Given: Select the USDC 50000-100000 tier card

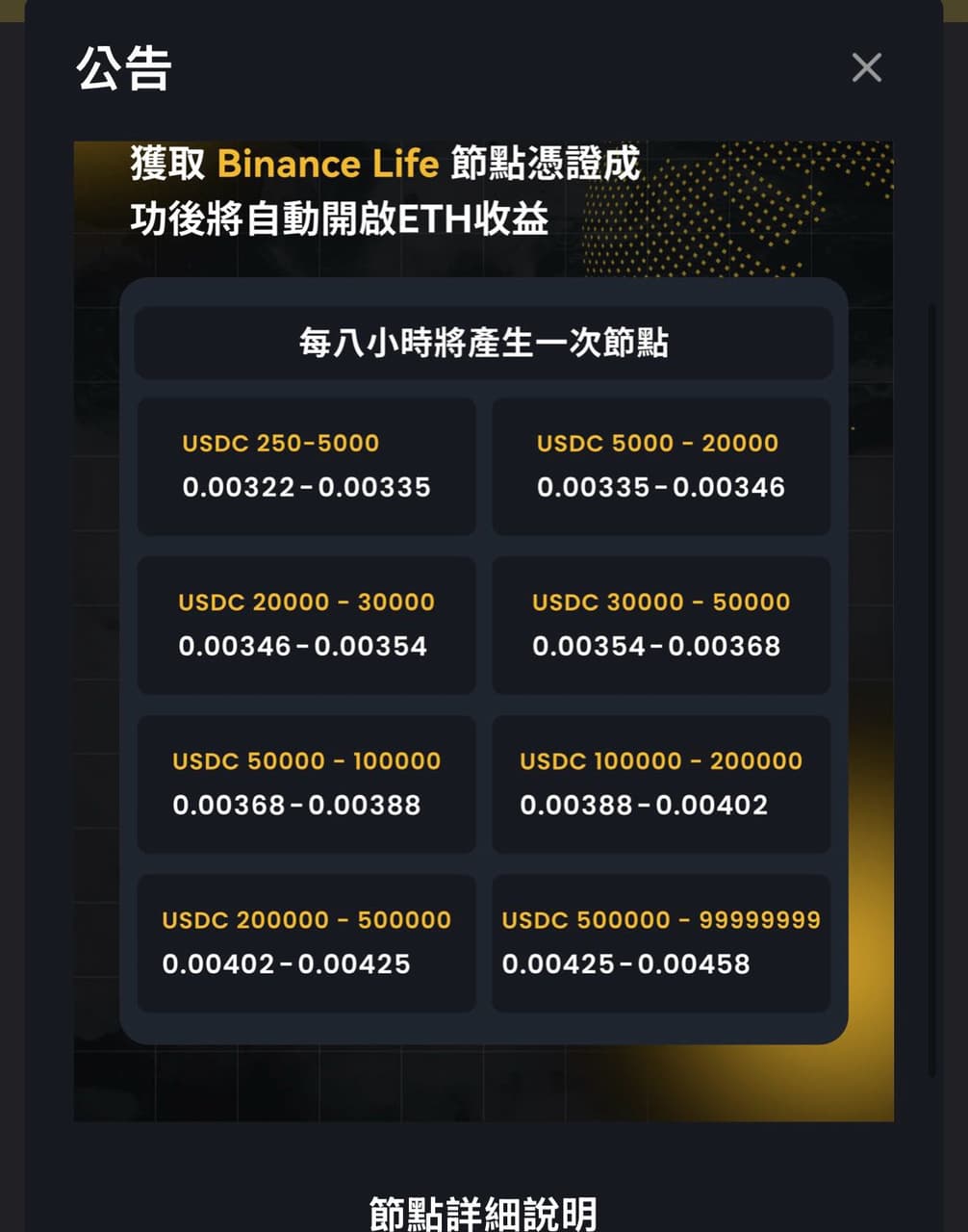Looking at the screenshot, I should pyautogui.click(x=306, y=784).
